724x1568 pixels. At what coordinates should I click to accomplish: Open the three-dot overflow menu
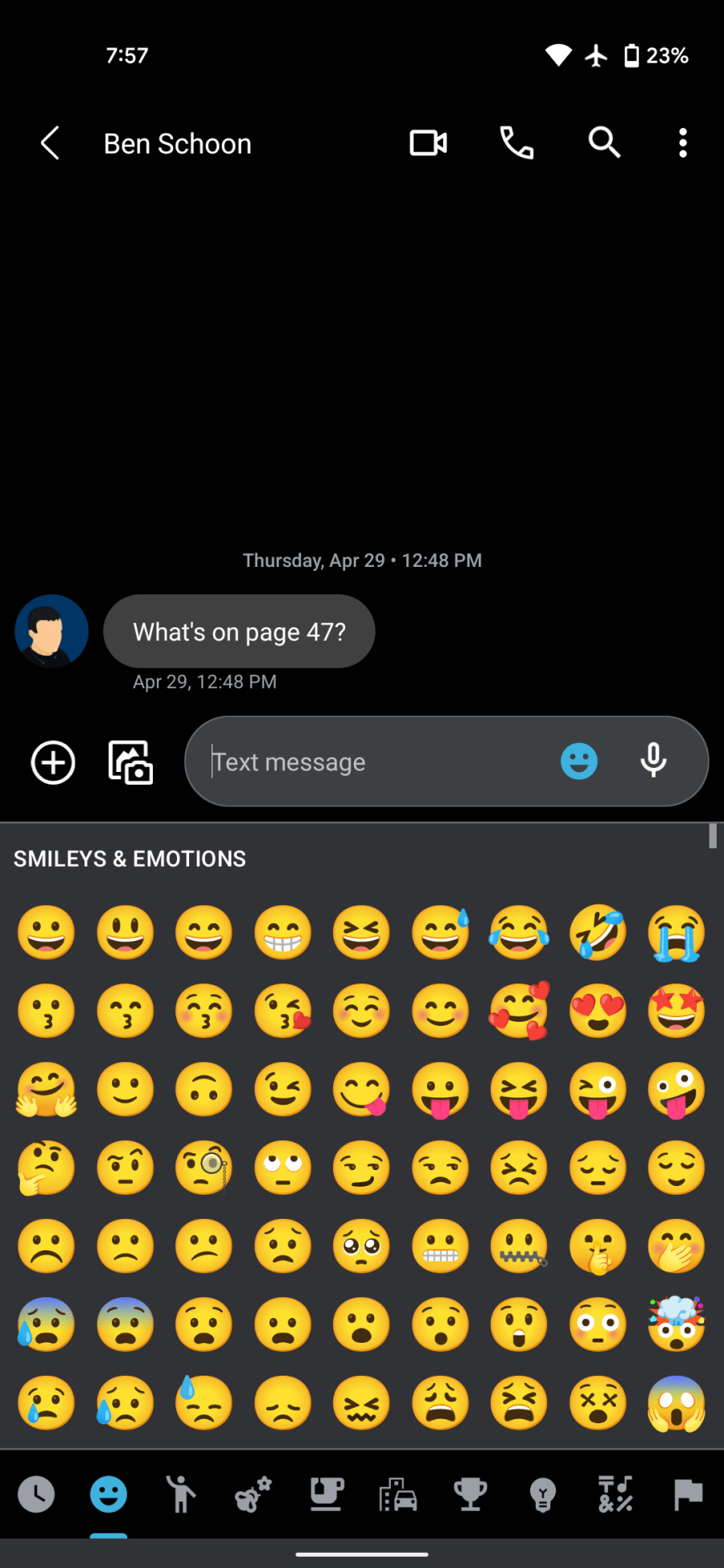coord(683,143)
